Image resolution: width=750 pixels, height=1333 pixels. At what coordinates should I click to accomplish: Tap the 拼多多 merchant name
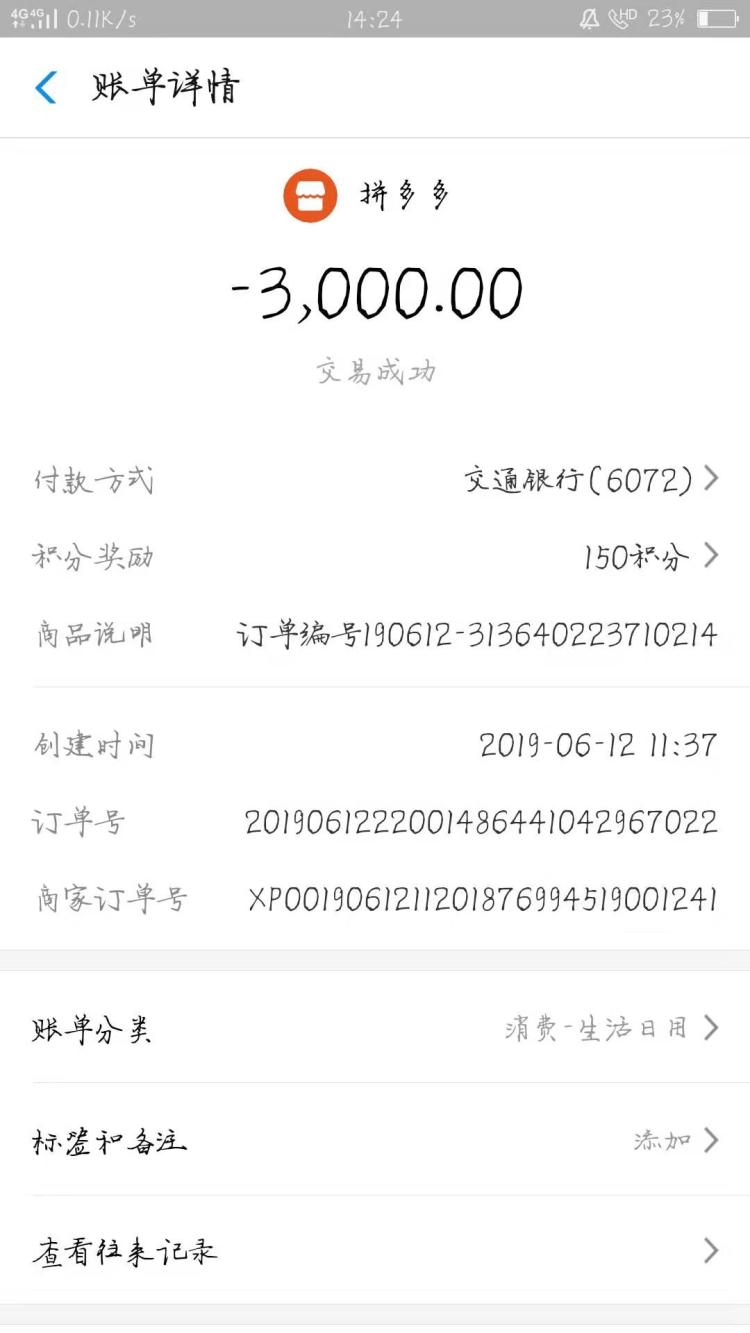pos(405,196)
